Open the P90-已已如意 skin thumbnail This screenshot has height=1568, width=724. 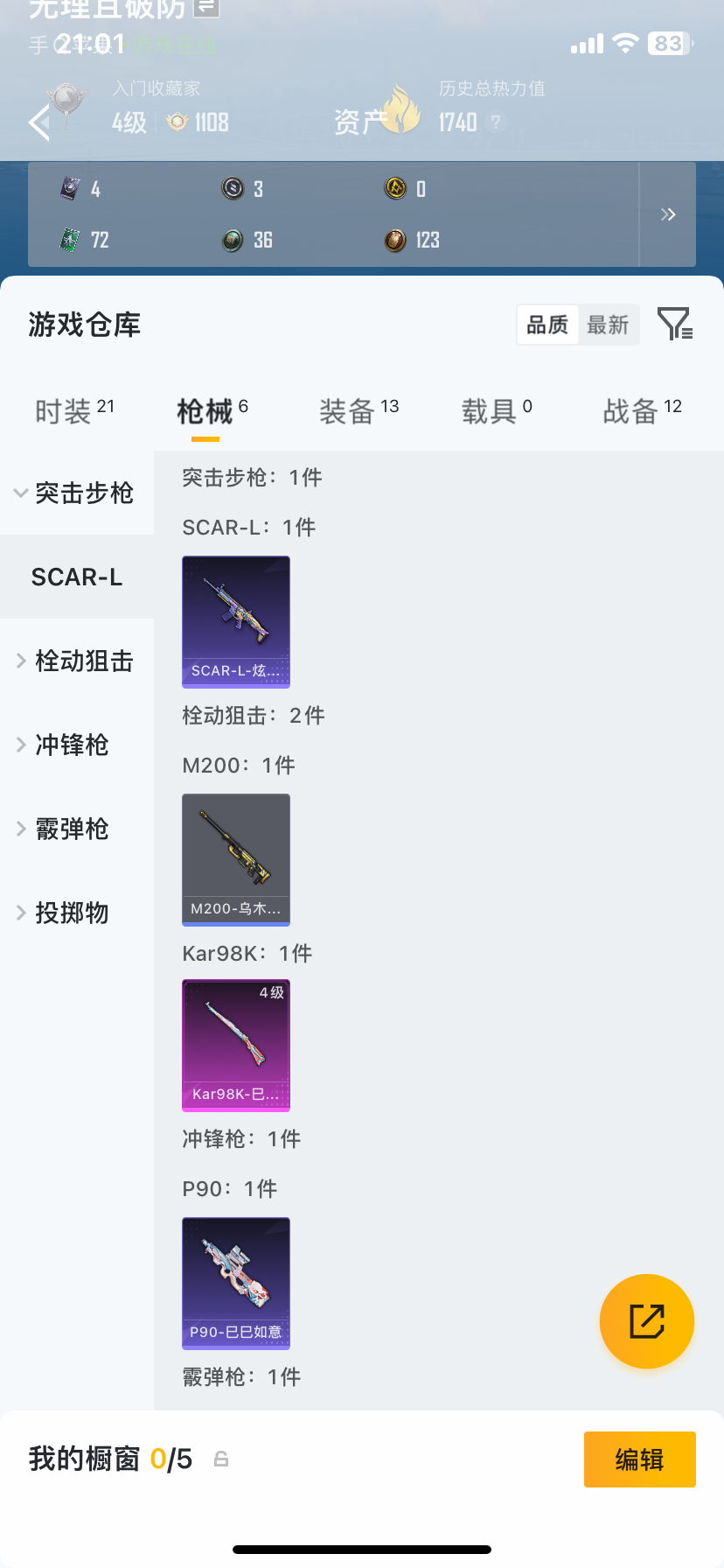[x=235, y=1283]
